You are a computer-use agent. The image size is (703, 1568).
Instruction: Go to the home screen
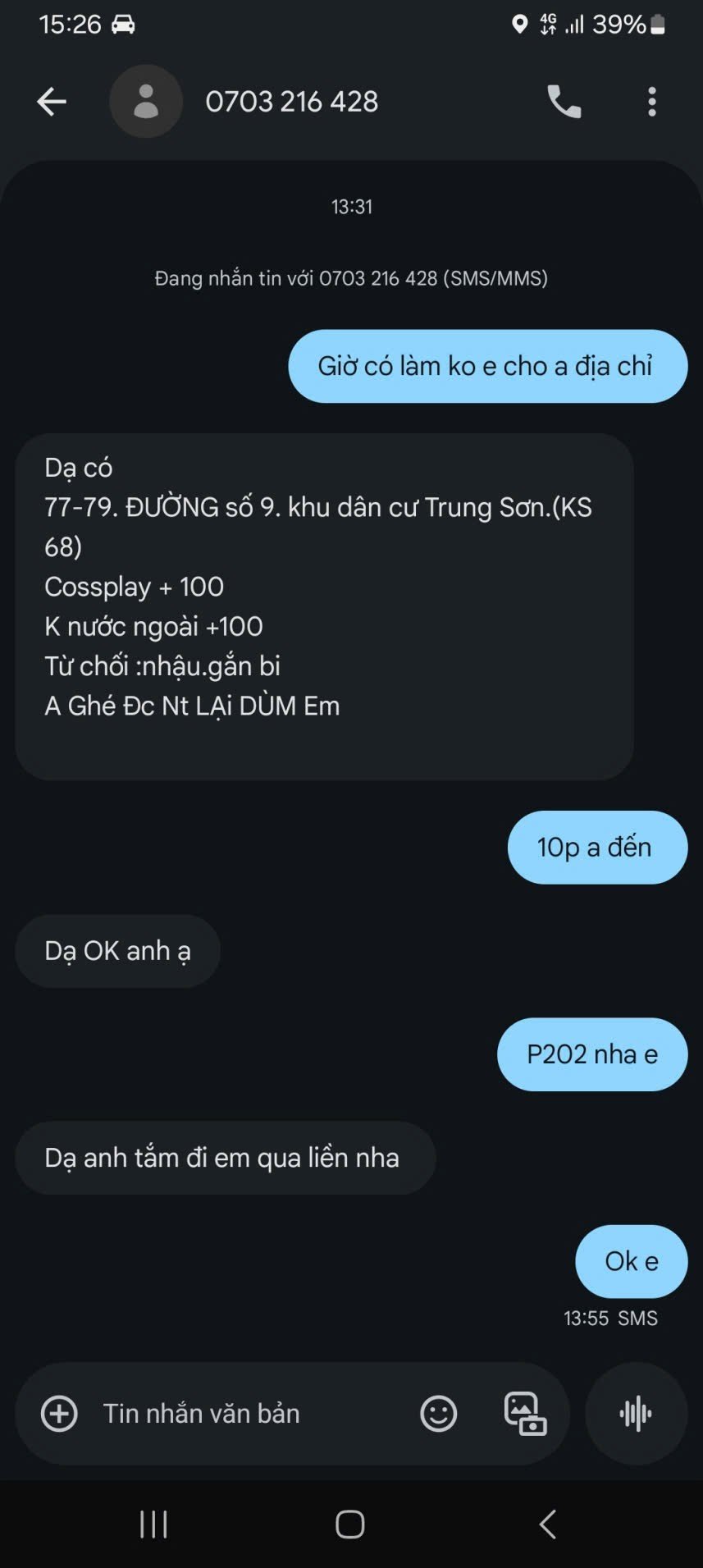pos(350,1525)
